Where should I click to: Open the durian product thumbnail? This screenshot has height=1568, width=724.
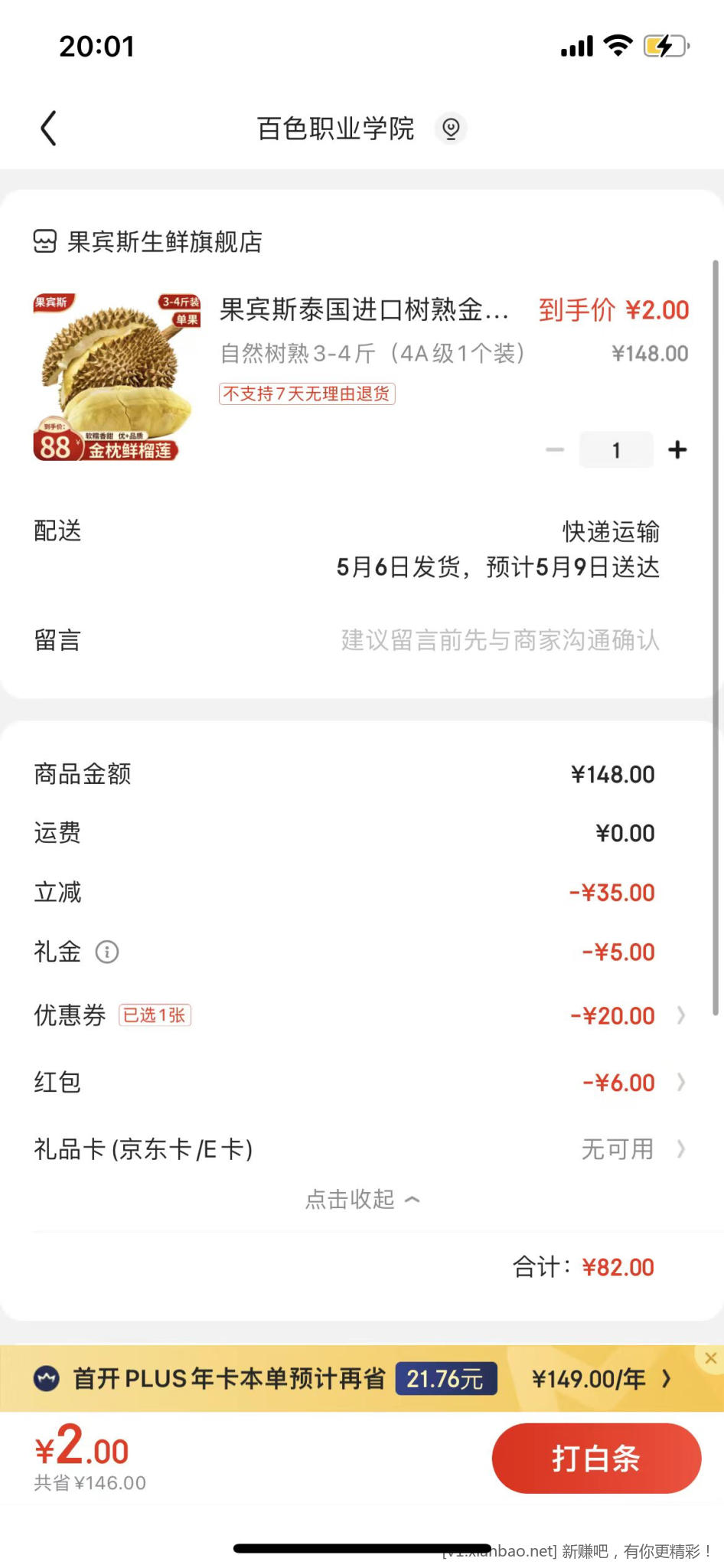116,377
